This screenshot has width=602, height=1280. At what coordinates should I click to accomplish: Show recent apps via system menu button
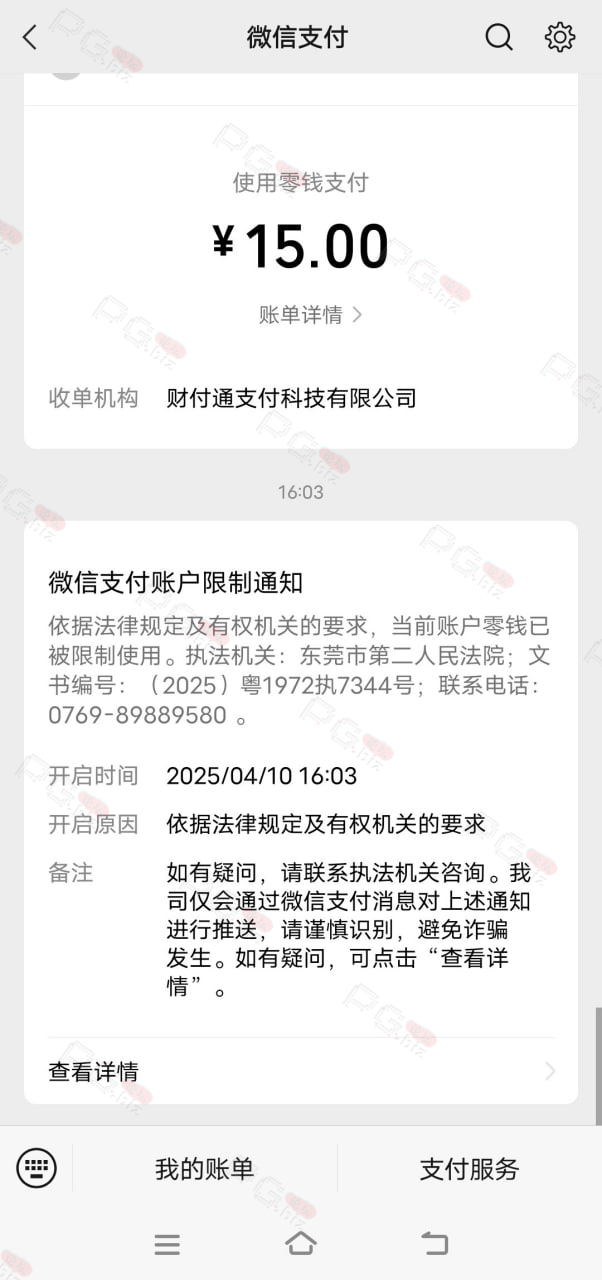[x=167, y=1244]
